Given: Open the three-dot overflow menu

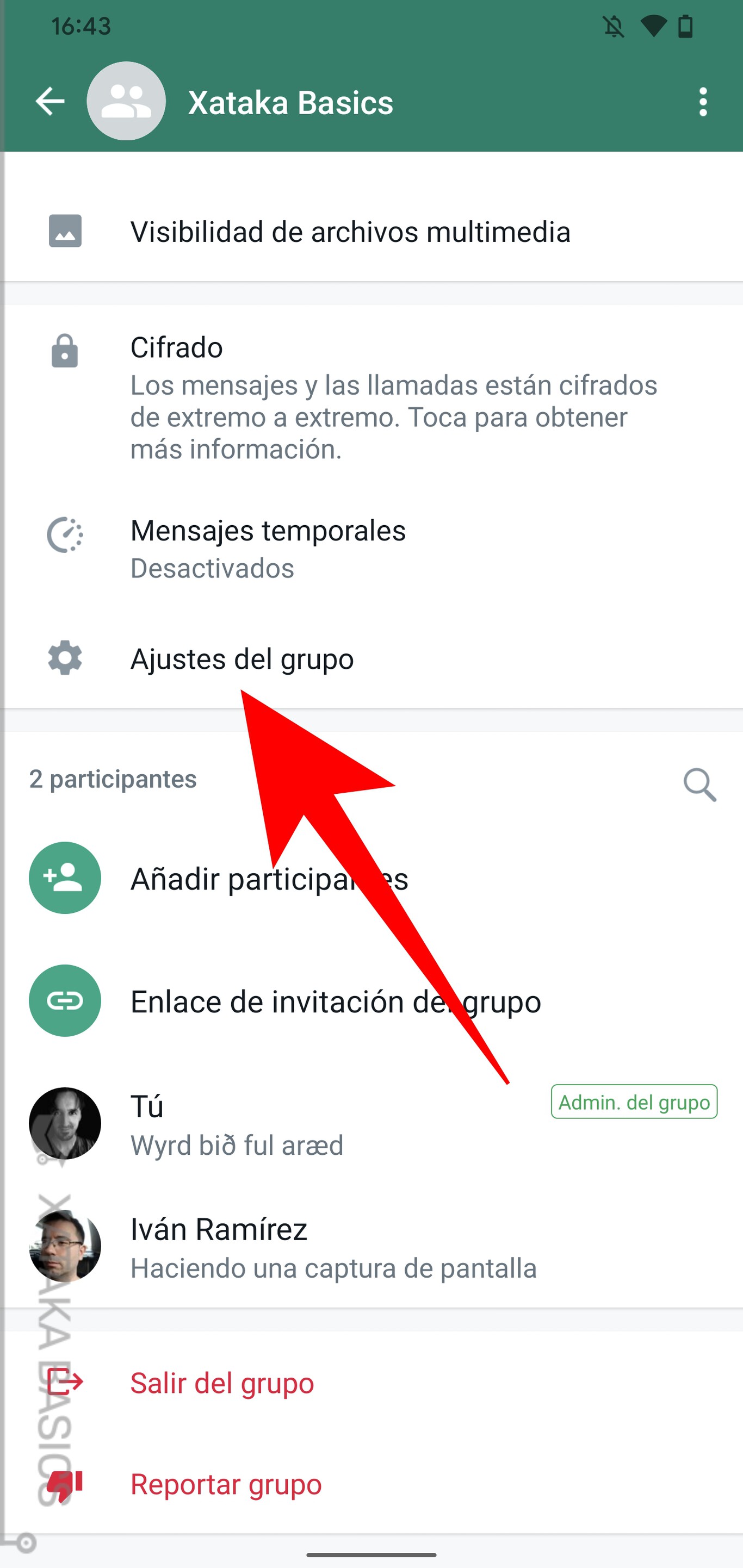Looking at the screenshot, I should pos(703,102).
